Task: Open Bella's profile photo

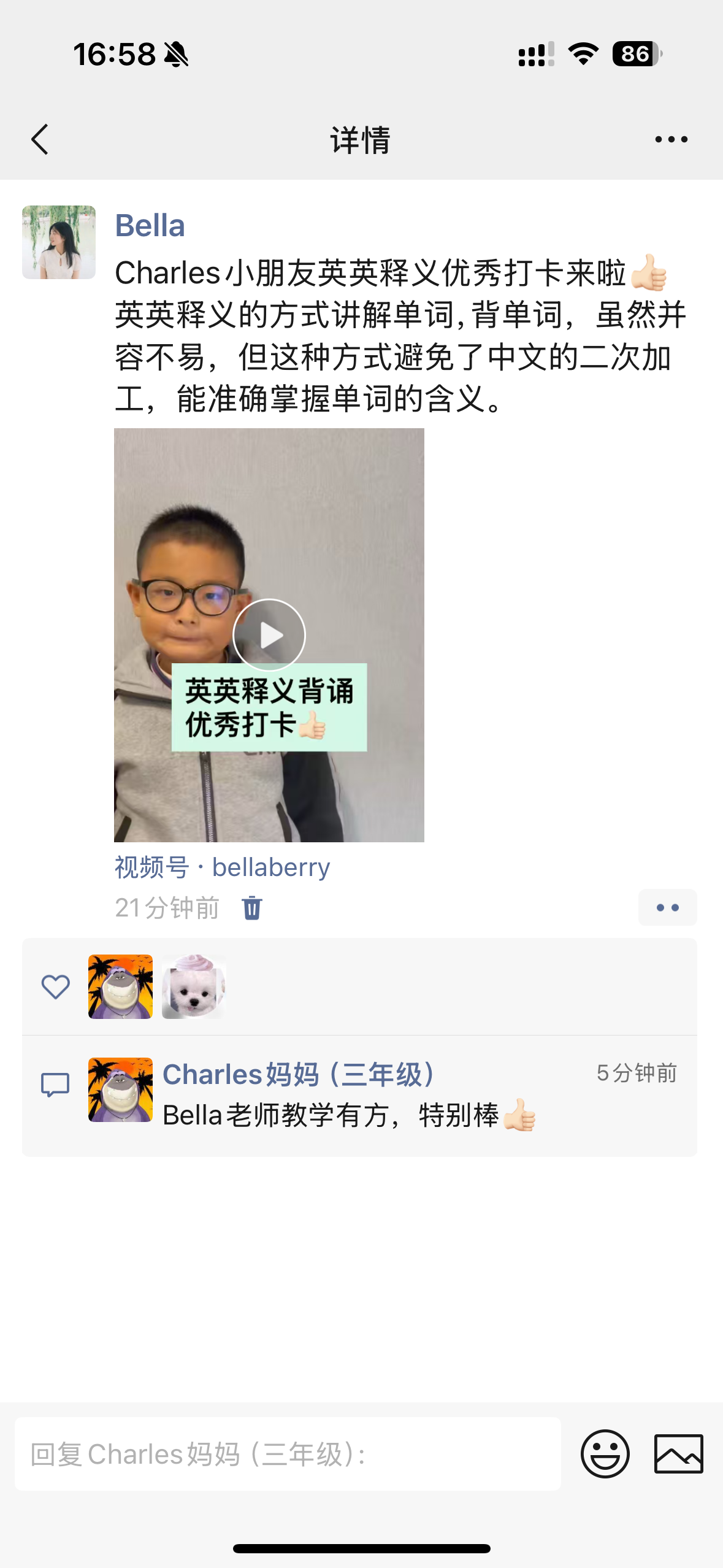Action: click(59, 242)
